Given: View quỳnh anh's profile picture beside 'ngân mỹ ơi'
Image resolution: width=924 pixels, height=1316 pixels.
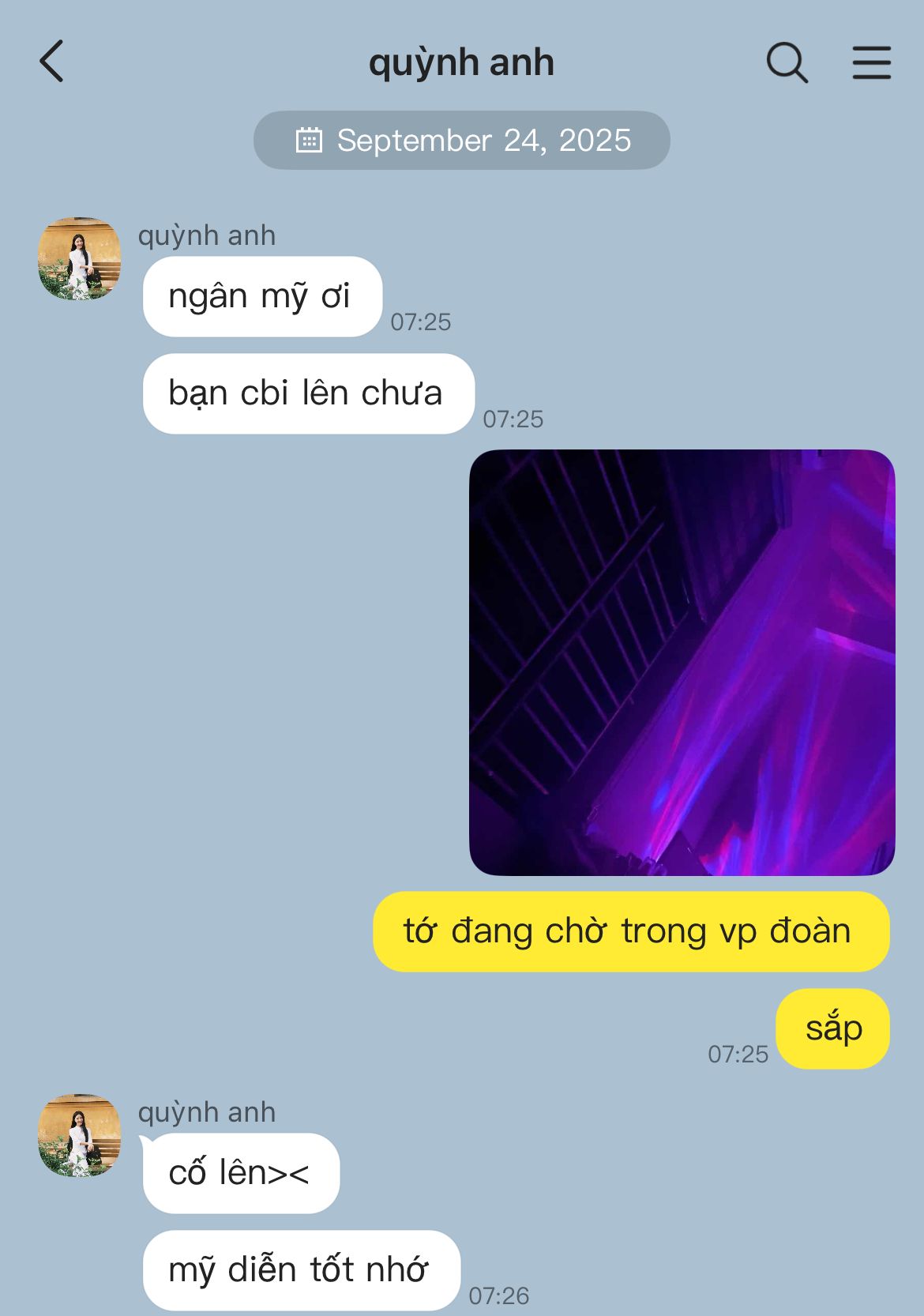Looking at the screenshot, I should (79, 259).
